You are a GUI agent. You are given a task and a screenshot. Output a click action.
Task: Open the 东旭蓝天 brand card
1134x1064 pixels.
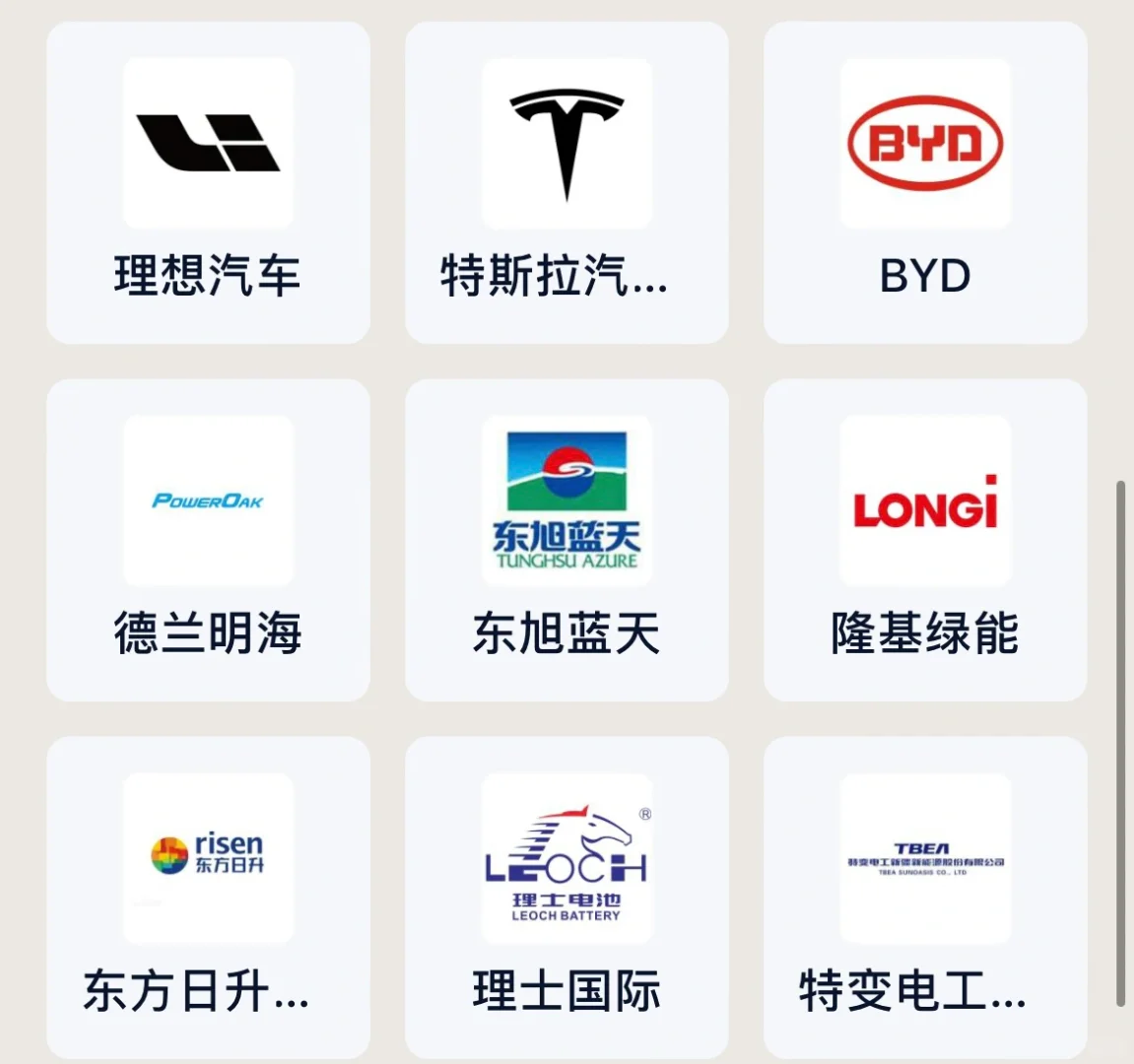(567, 540)
